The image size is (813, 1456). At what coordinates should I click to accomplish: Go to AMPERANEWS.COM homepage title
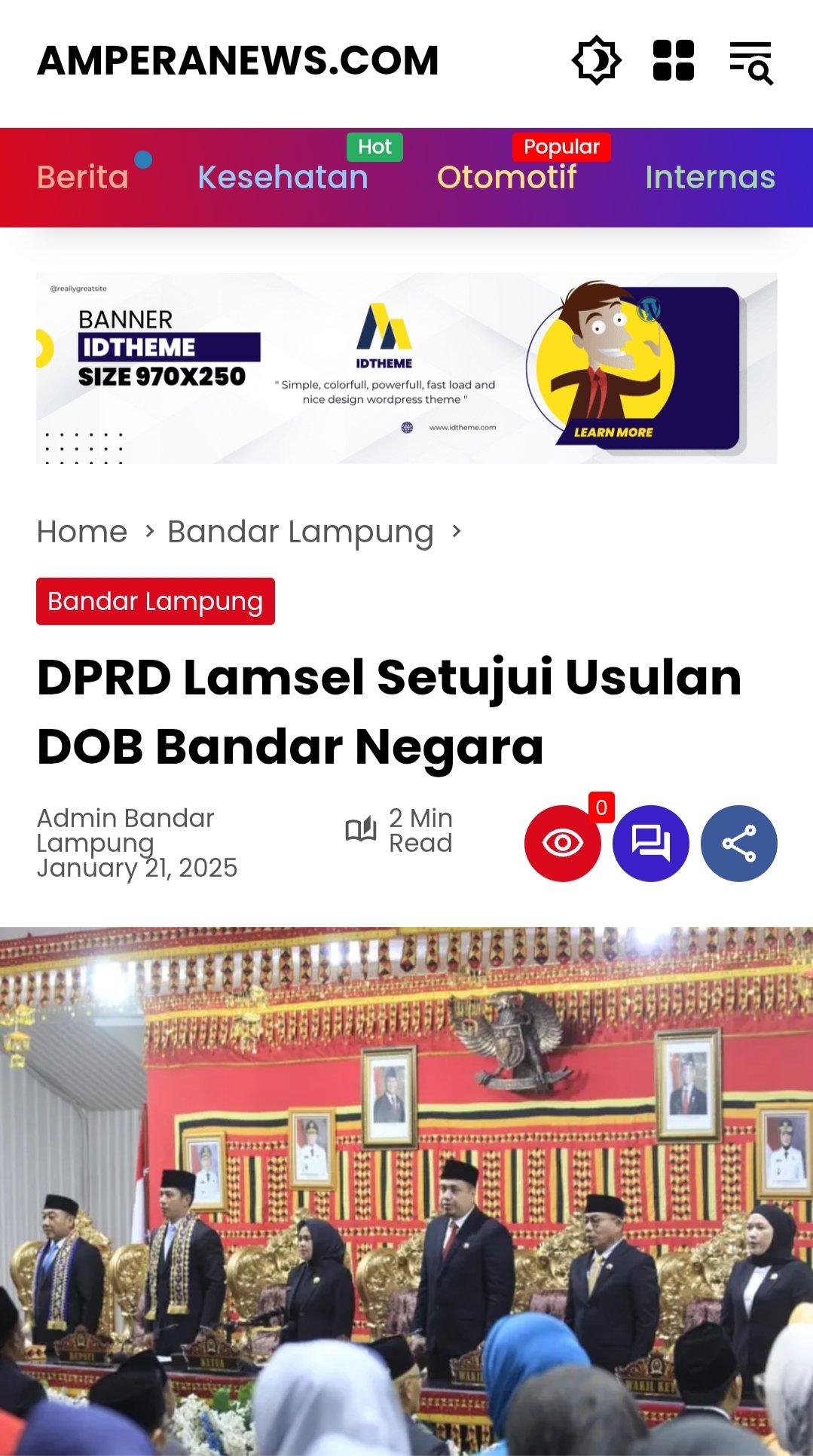pos(238,60)
